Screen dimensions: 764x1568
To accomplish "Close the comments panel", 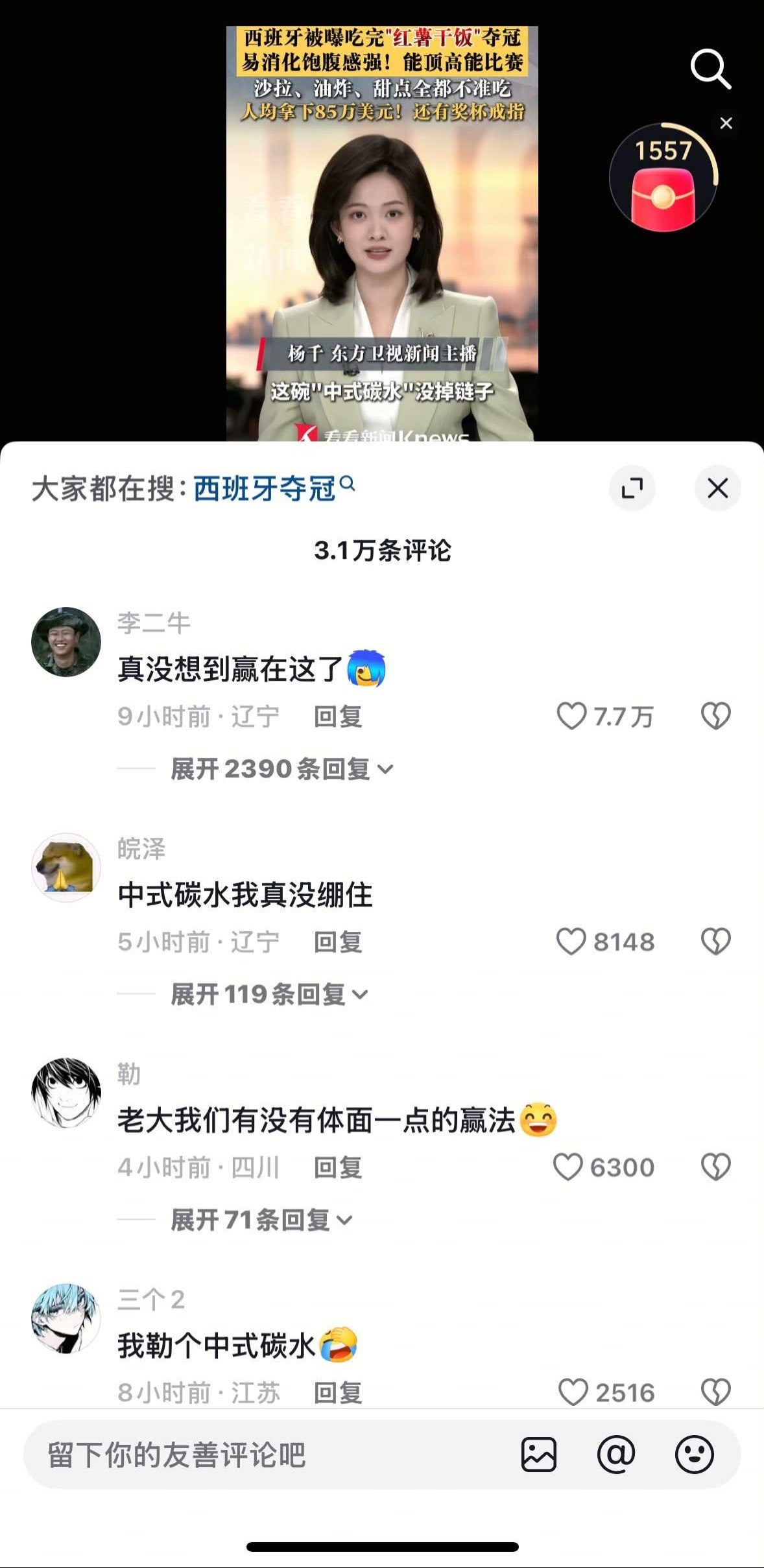I will pos(717,488).
